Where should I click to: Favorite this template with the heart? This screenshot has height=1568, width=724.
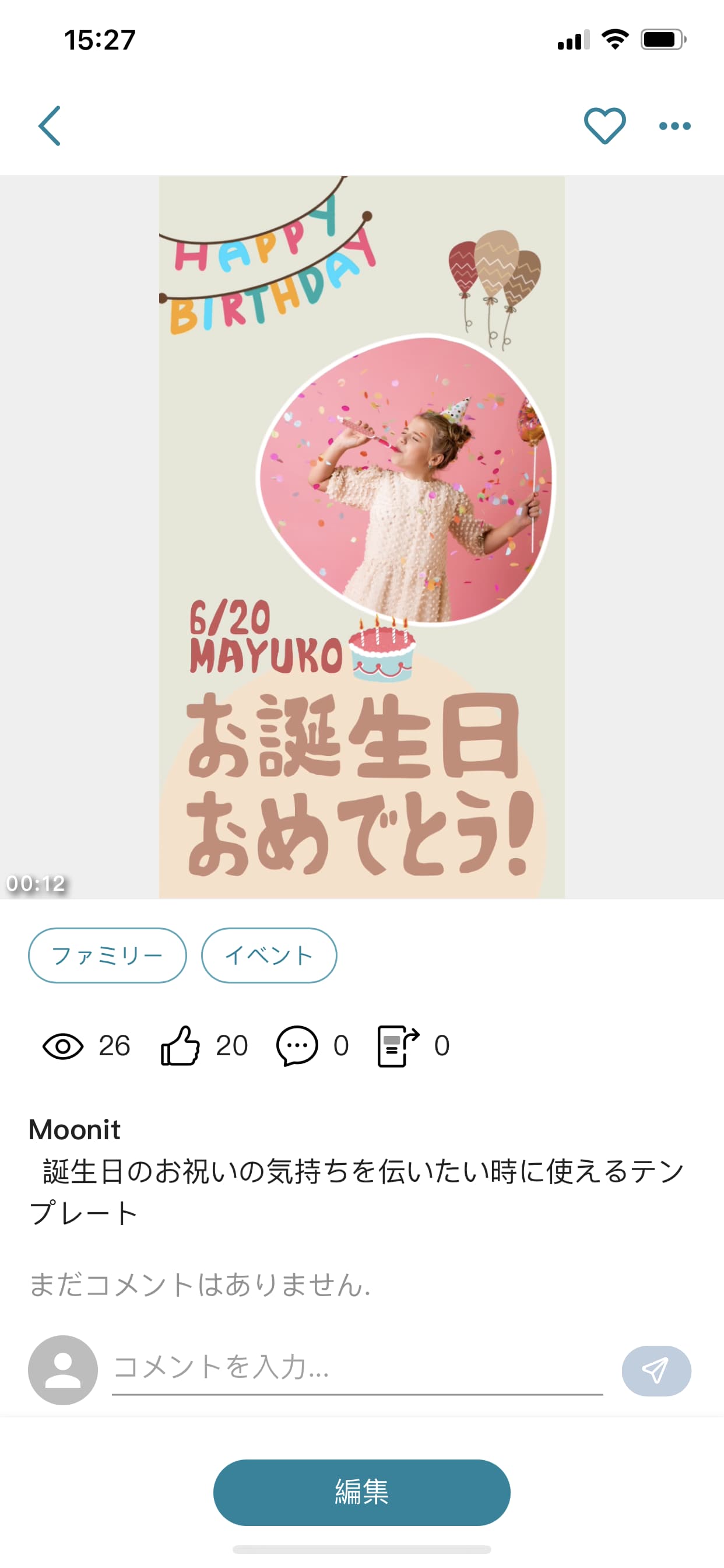(x=604, y=125)
